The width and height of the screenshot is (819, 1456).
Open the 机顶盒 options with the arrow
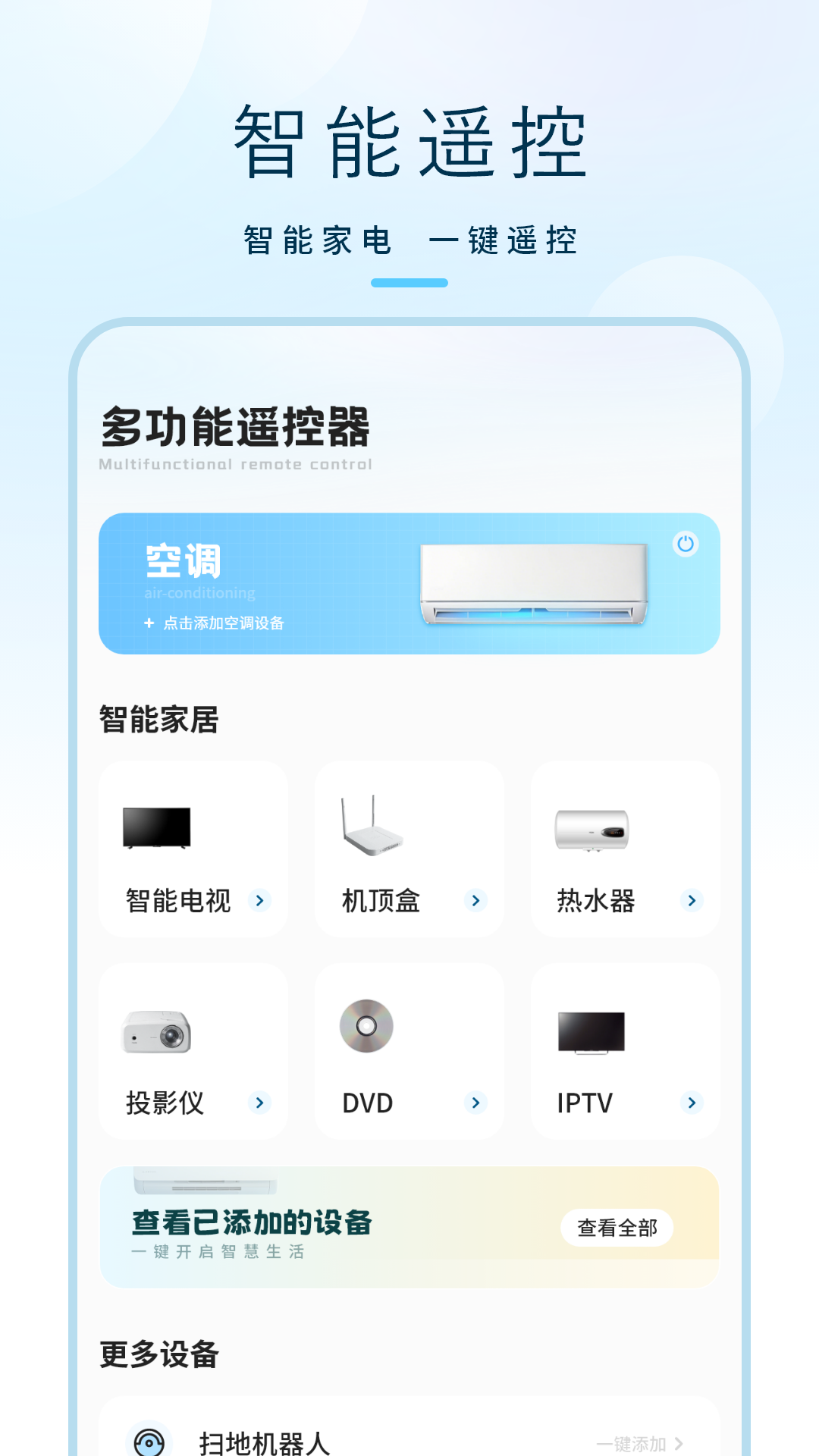click(x=475, y=901)
